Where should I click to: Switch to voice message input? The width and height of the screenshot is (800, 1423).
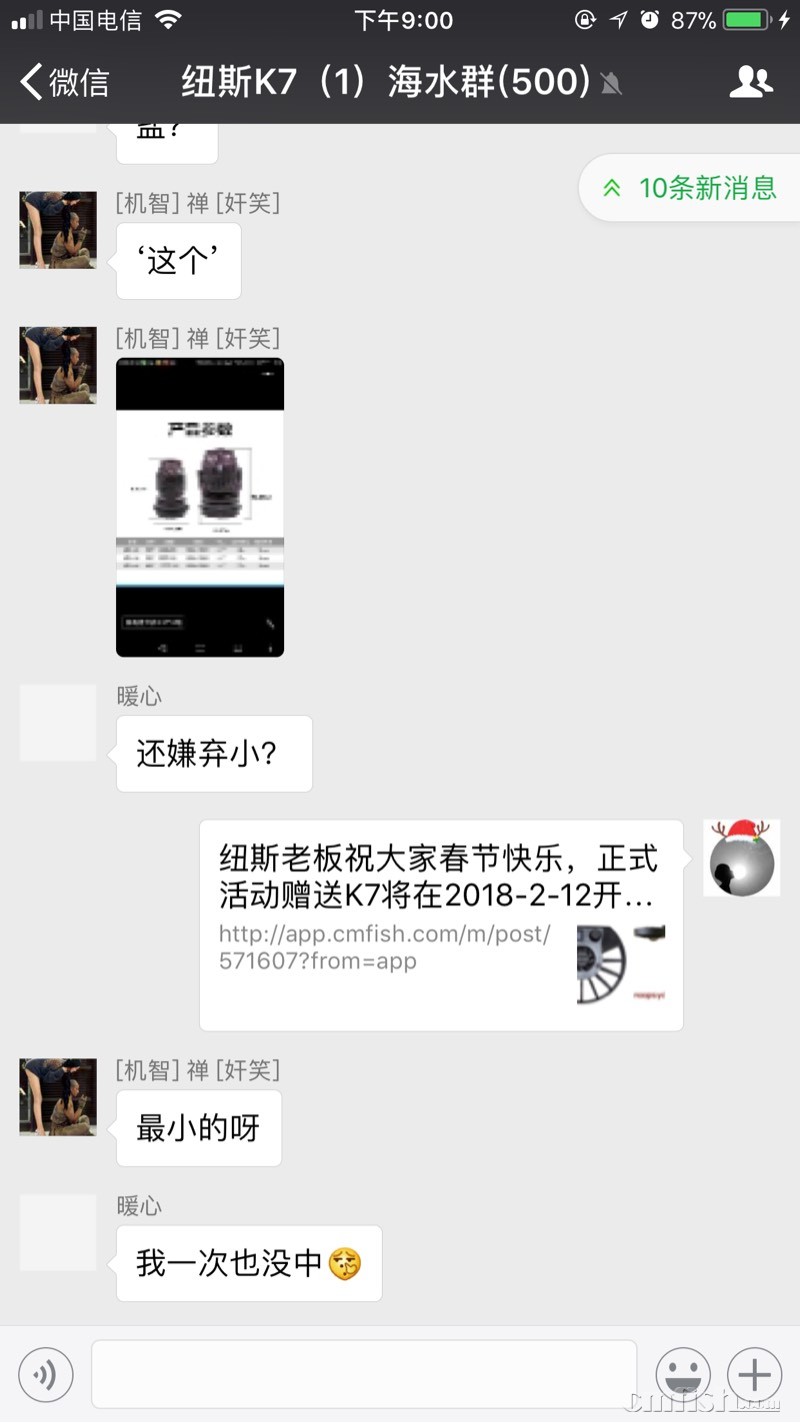pos(46,1375)
